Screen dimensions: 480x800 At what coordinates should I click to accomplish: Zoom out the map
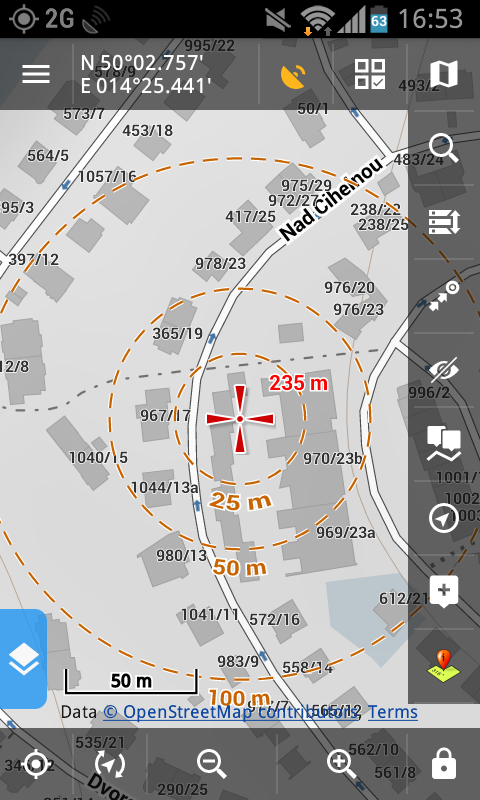pos(212,764)
